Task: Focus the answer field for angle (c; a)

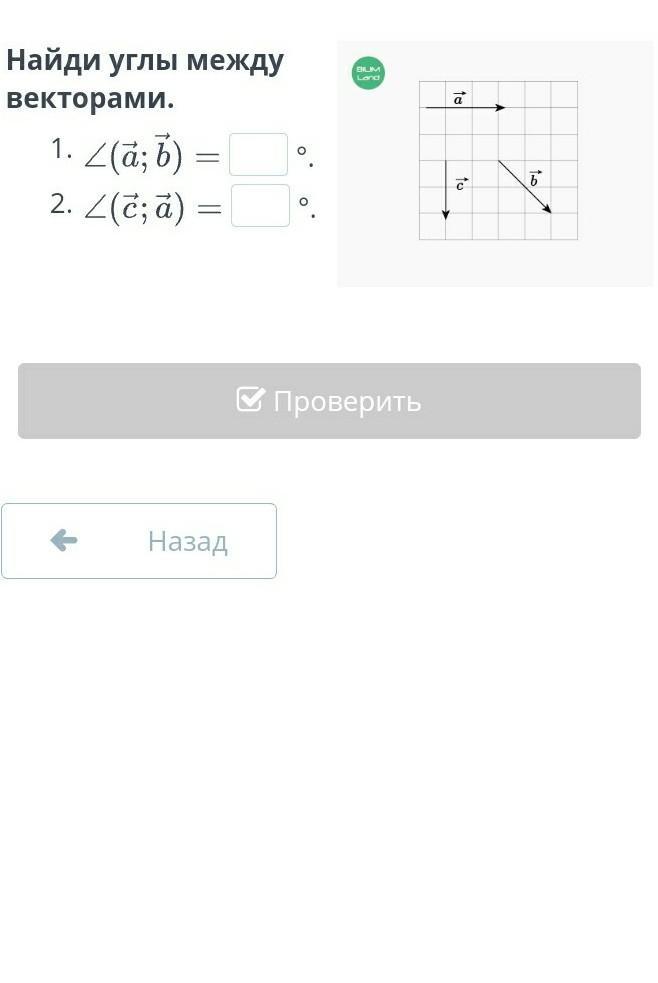Action: pyautogui.click(x=260, y=206)
